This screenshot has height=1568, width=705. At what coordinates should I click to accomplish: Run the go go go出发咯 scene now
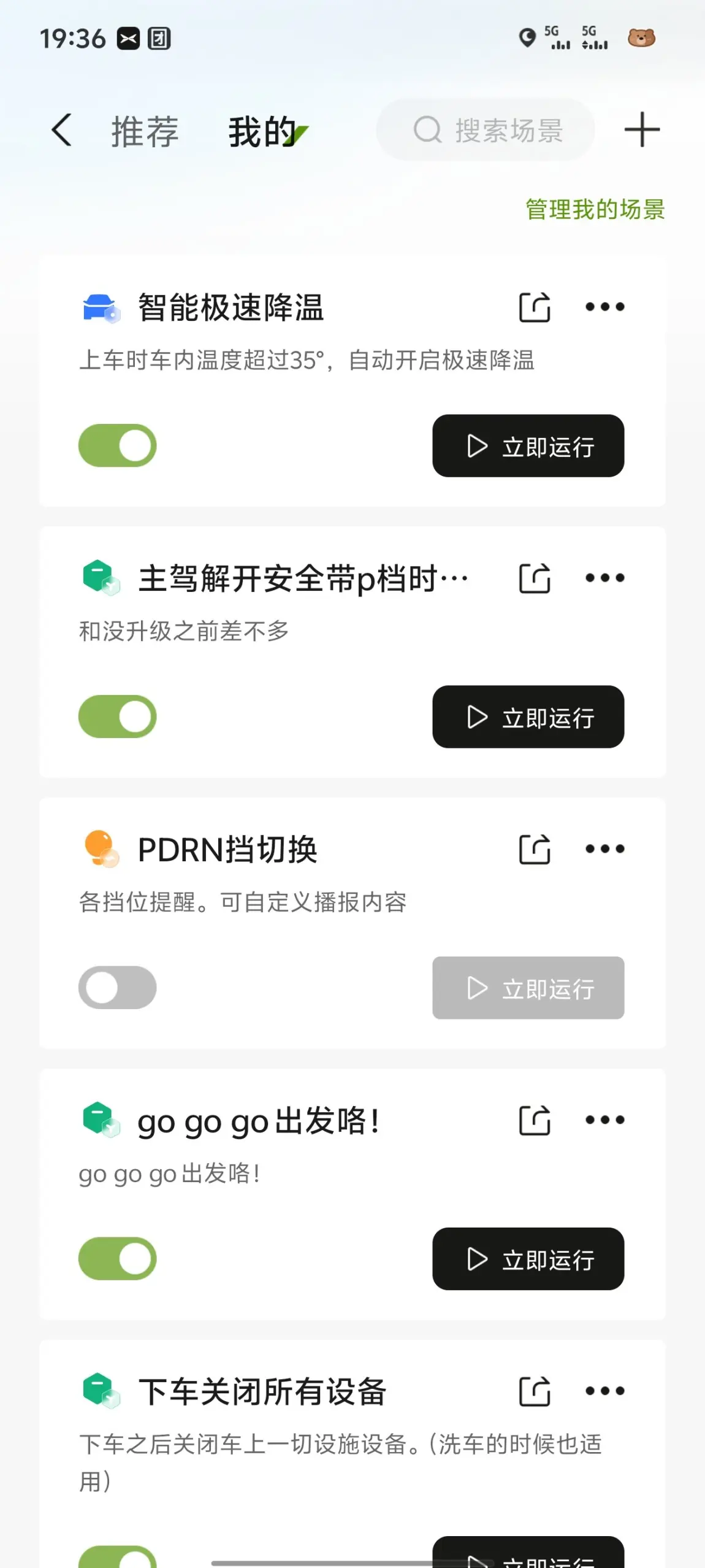click(x=528, y=1259)
